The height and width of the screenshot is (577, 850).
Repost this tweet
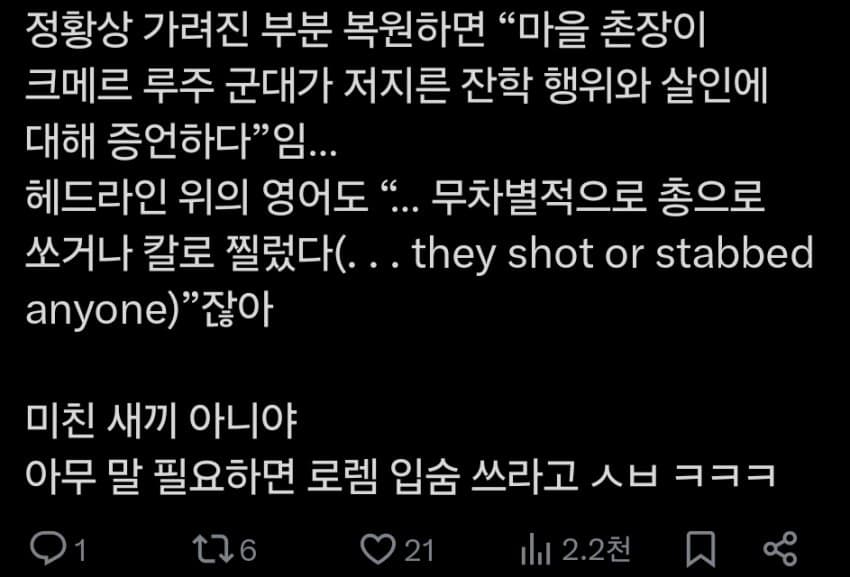point(209,548)
